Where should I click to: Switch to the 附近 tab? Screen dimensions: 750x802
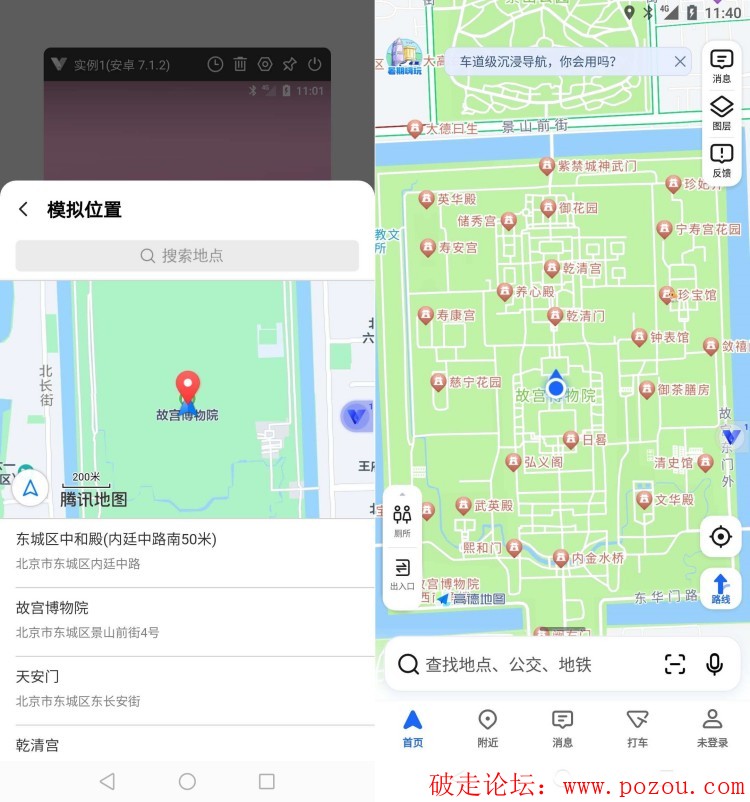click(x=487, y=727)
